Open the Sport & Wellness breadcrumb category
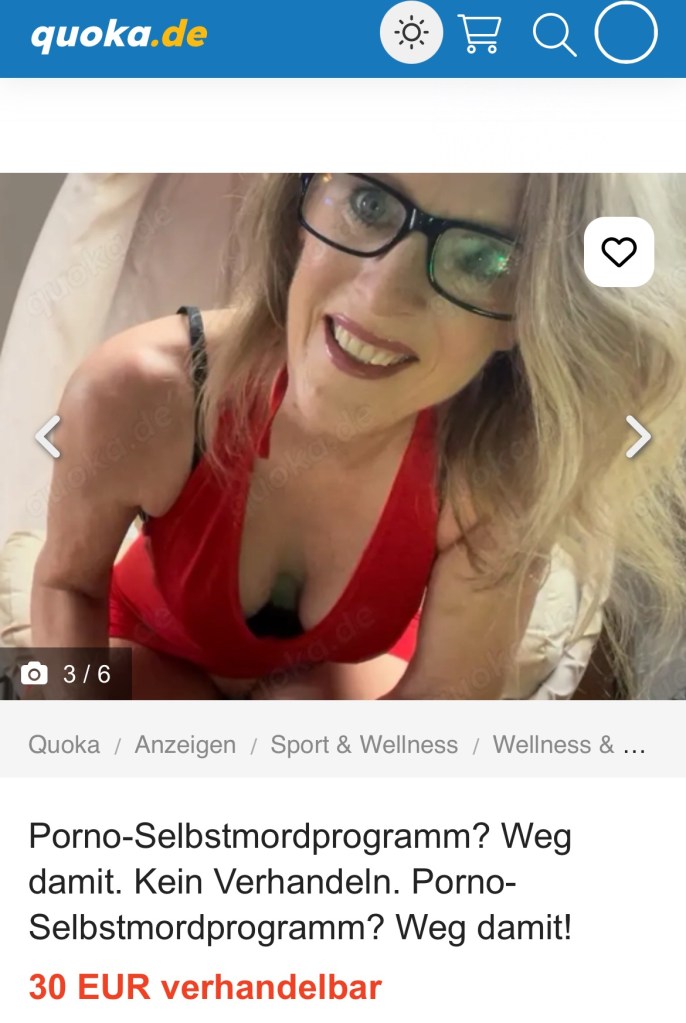Screen dimensions: 686x1023 (364, 745)
